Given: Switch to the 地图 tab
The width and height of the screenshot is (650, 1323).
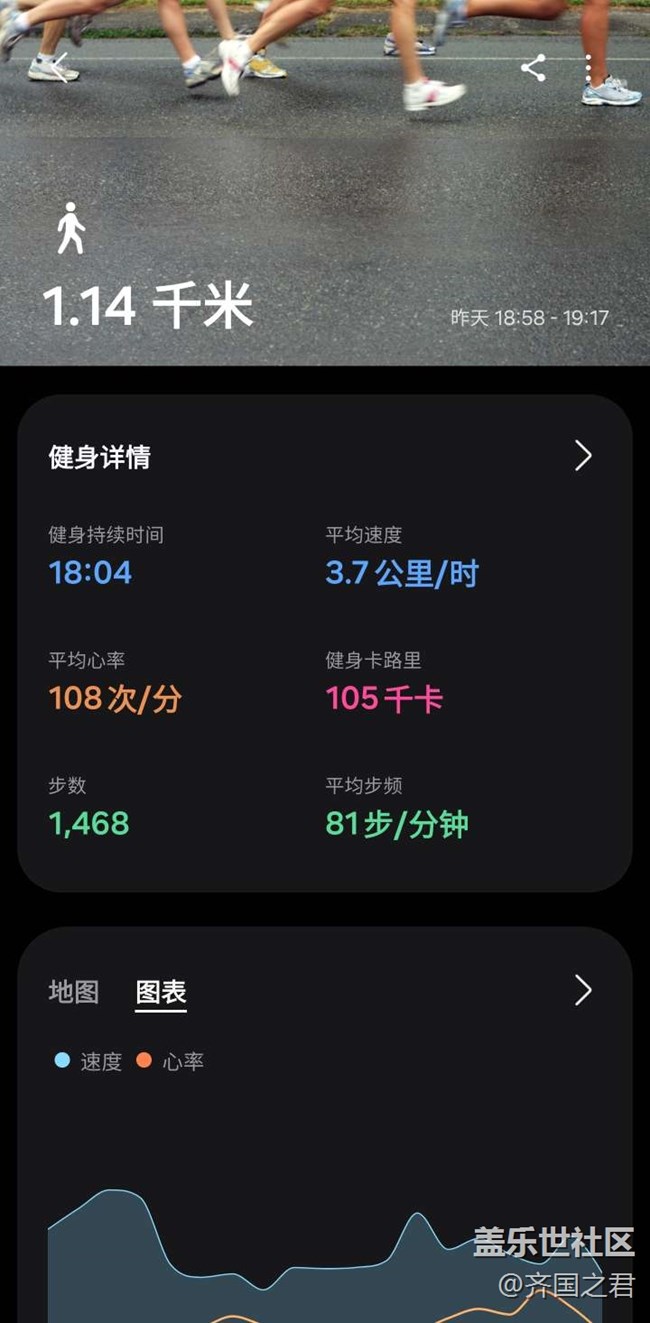Looking at the screenshot, I should coord(74,992).
